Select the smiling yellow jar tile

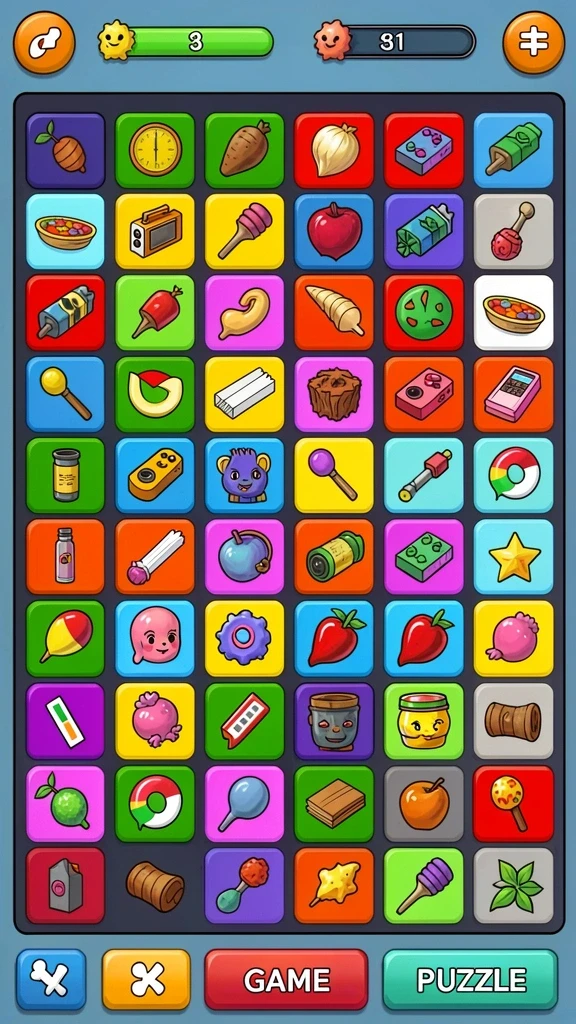[424, 721]
